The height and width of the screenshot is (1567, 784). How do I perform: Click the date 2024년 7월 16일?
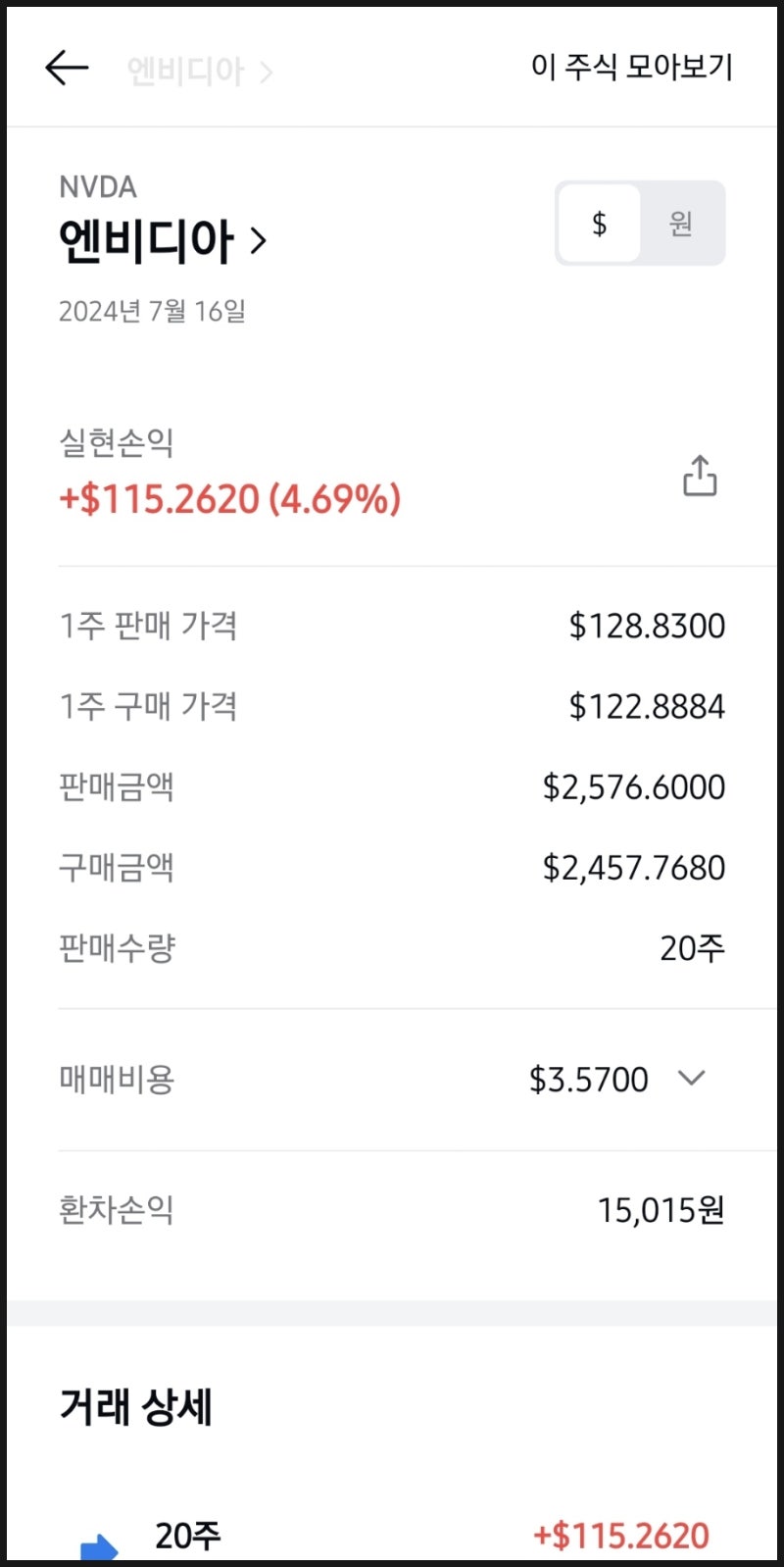[x=152, y=311]
